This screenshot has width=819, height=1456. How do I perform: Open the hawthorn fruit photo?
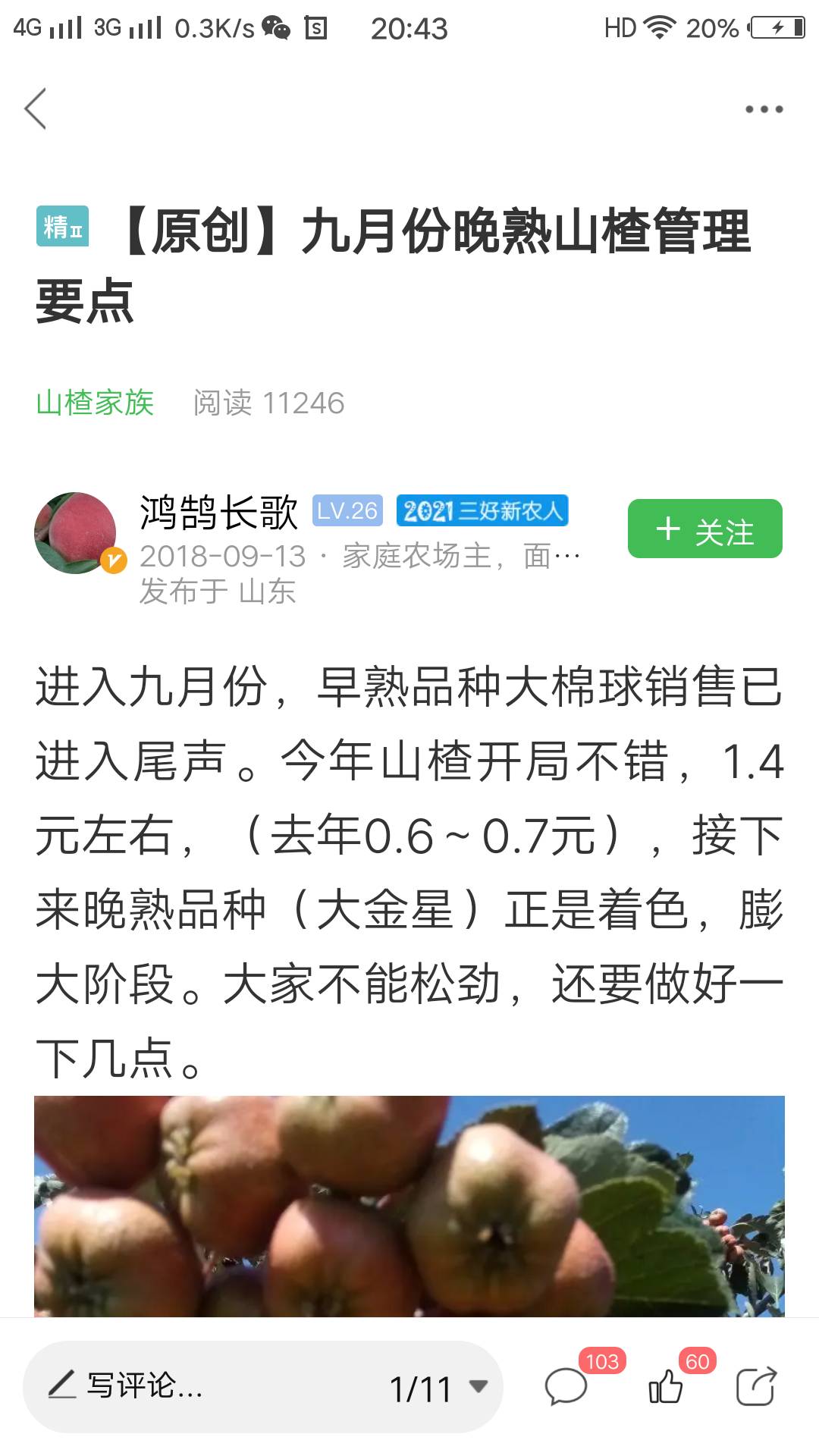tap(409, 1206)
